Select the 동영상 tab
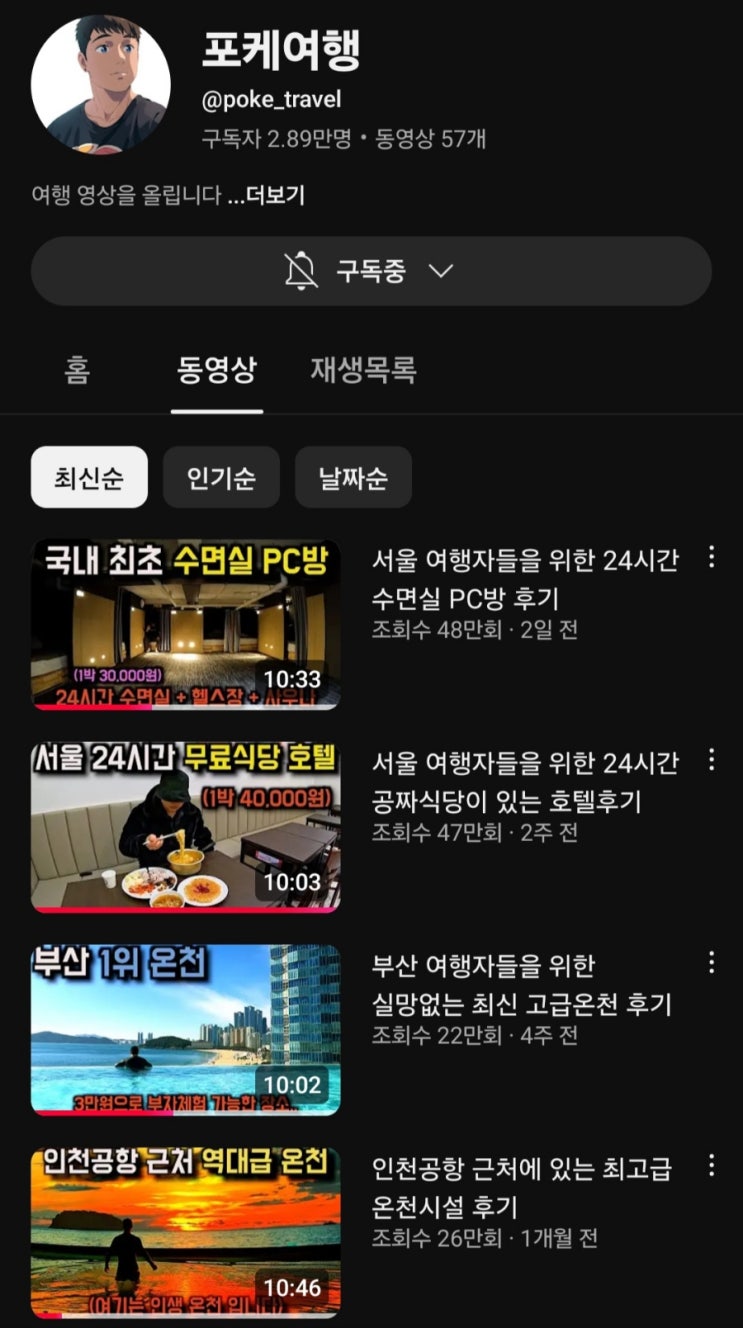The width and height of the screenshot is (743, 1328). coord(217,371)
